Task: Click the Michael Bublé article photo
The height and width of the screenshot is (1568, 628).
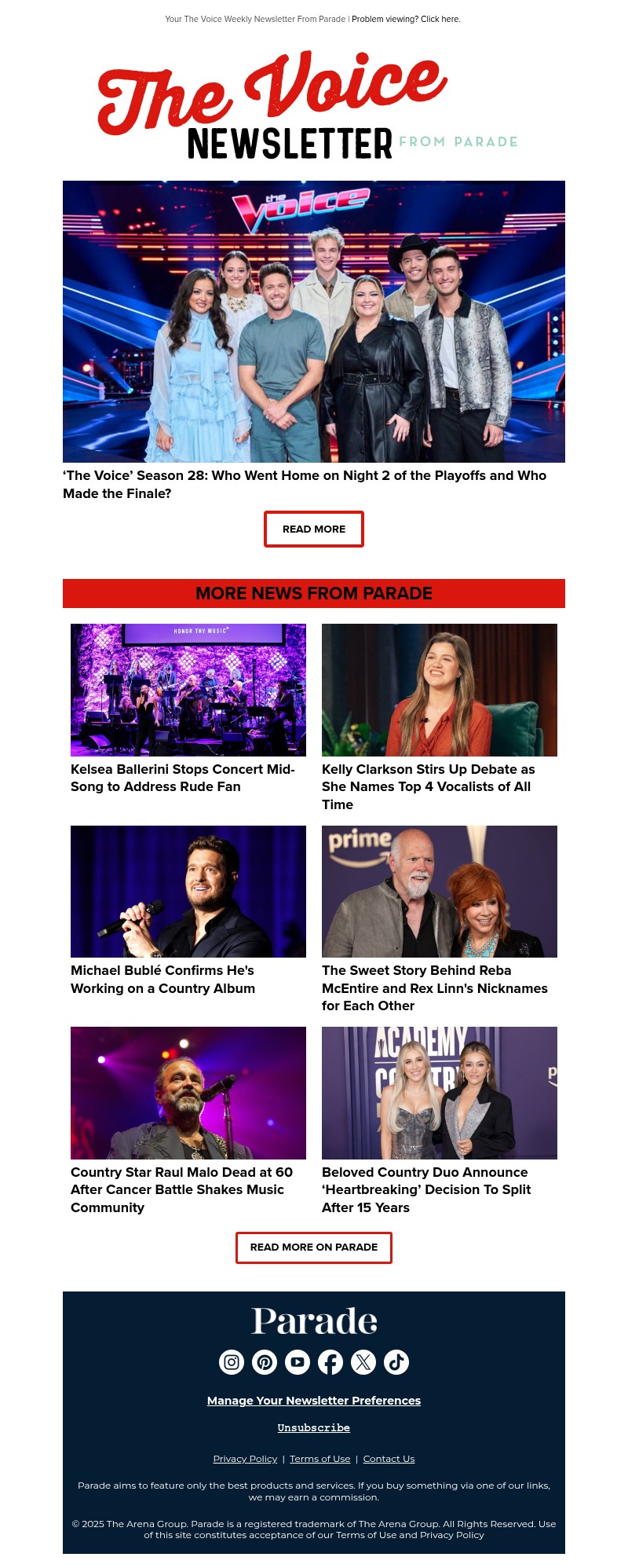Action: (188, 890)
